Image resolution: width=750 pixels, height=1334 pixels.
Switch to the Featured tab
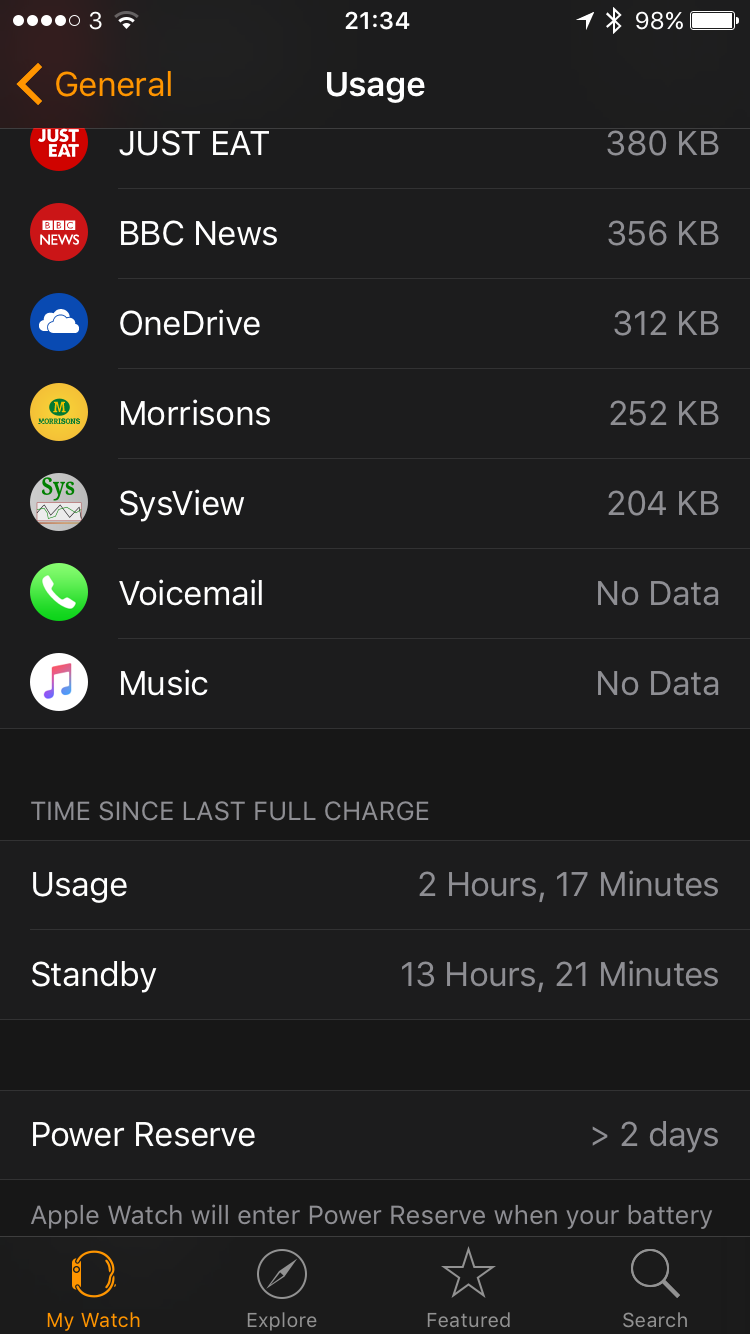[468, 1288]
